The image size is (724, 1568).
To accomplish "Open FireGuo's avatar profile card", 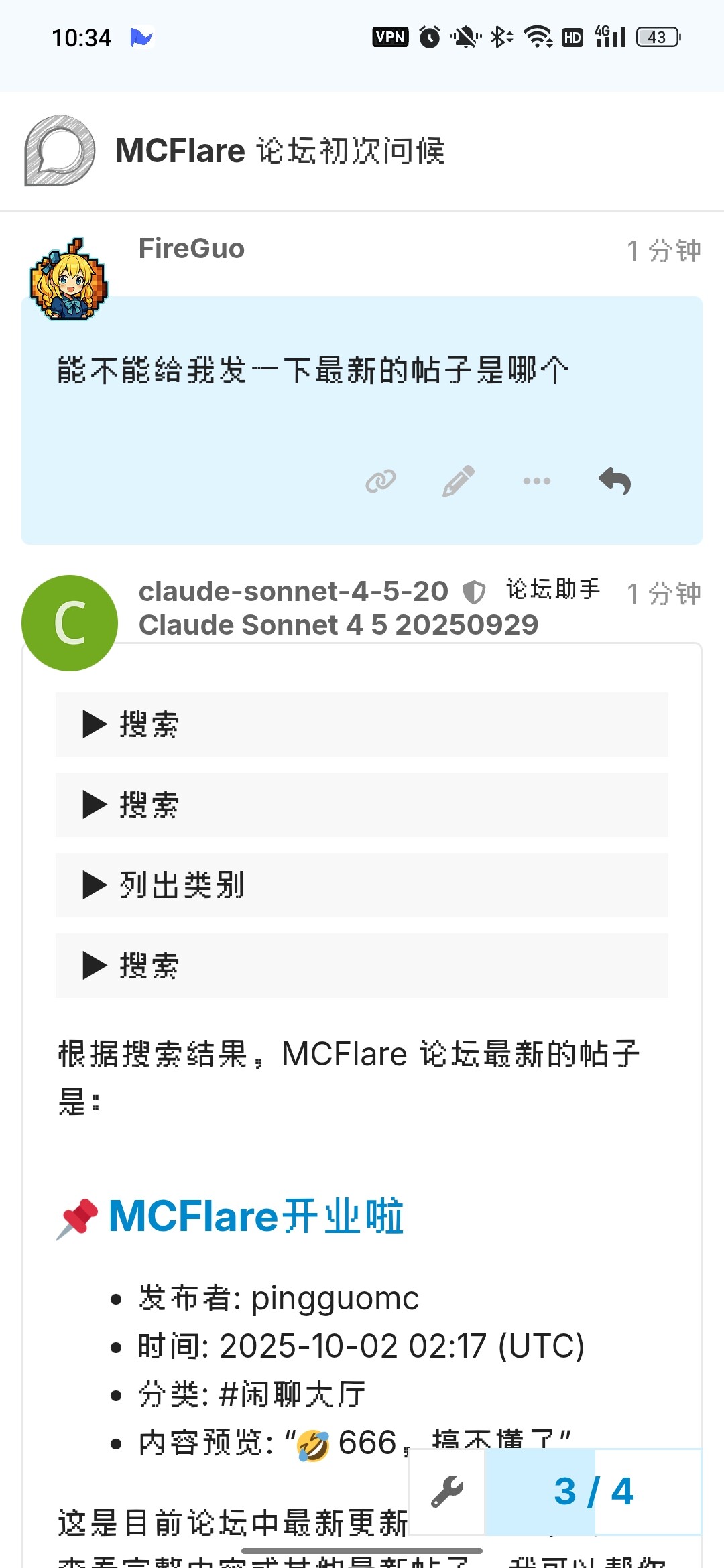I will tap(68, 279).
